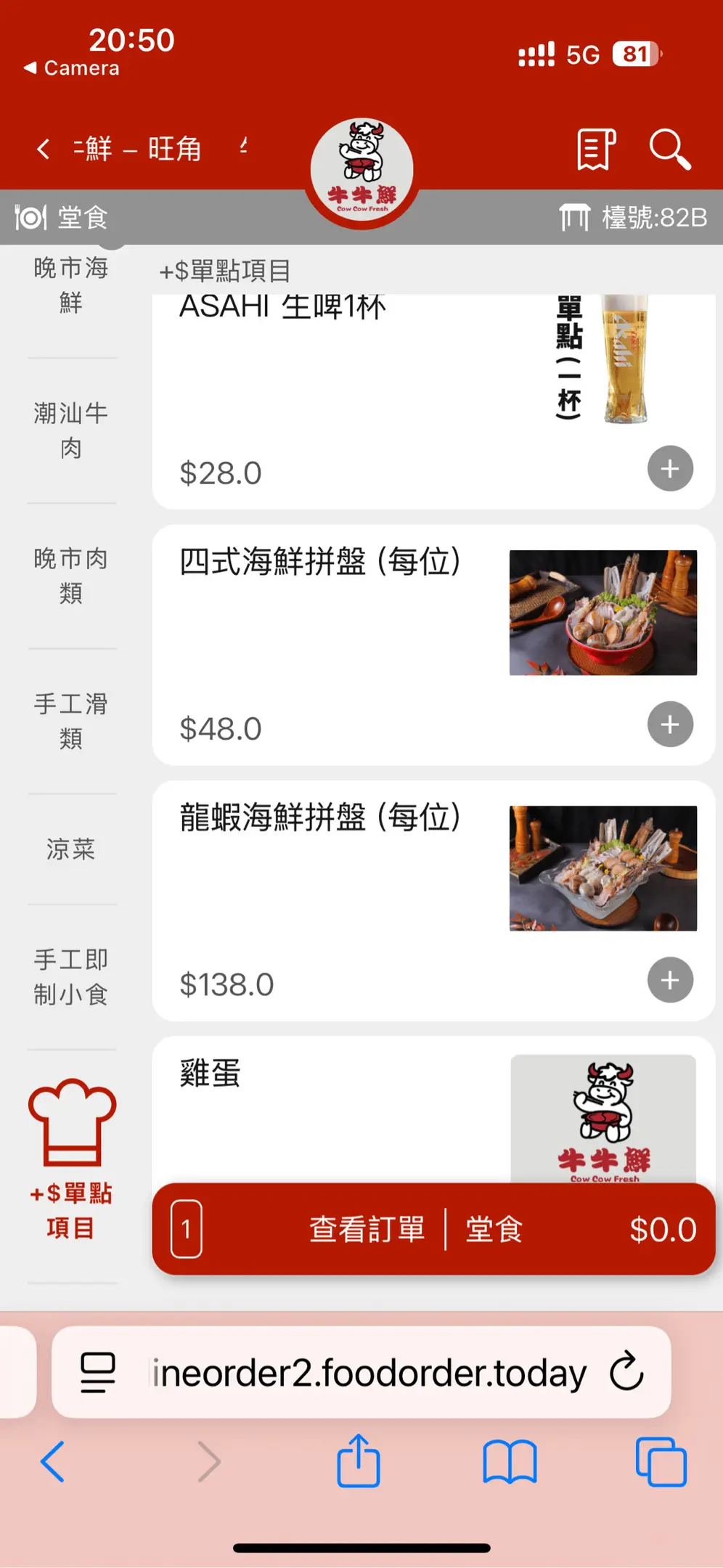Open the order receipt icon
The width and height of the screenshot is (723, 1568).
point(596,150)
